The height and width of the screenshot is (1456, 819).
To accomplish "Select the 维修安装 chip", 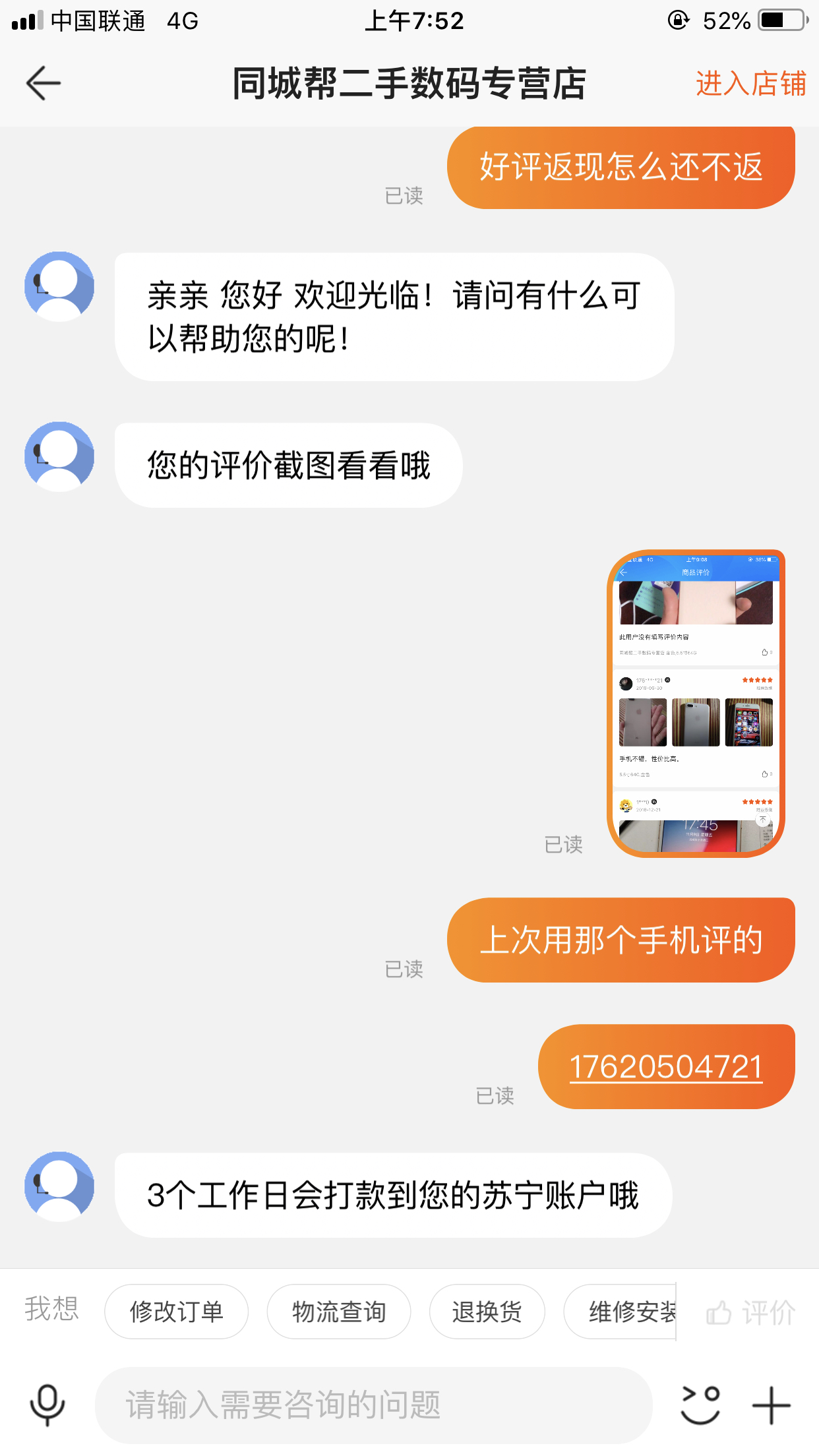I will [623, 1312].
